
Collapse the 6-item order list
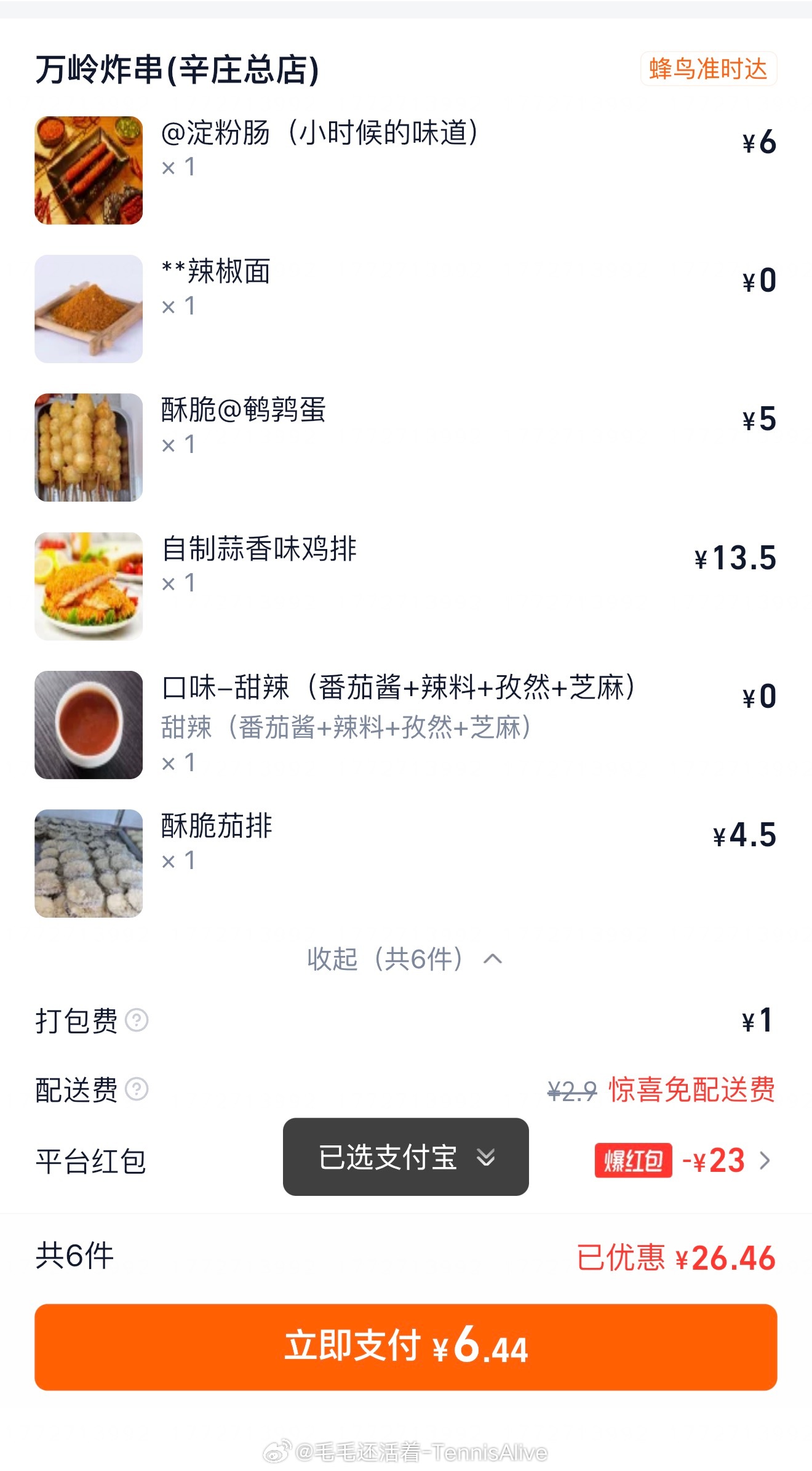pos(404,959)
